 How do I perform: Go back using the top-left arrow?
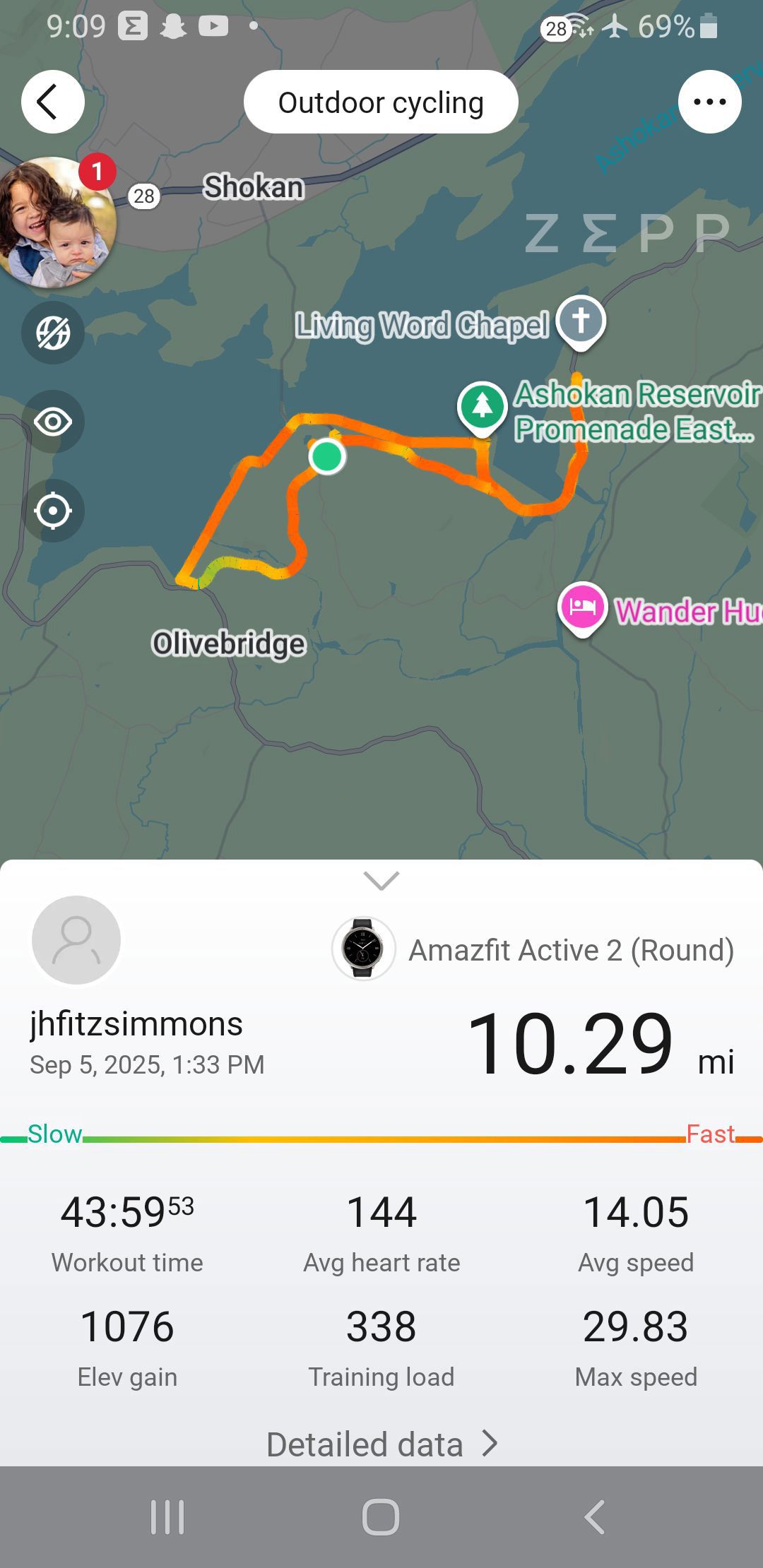click(x=53, y=102)
